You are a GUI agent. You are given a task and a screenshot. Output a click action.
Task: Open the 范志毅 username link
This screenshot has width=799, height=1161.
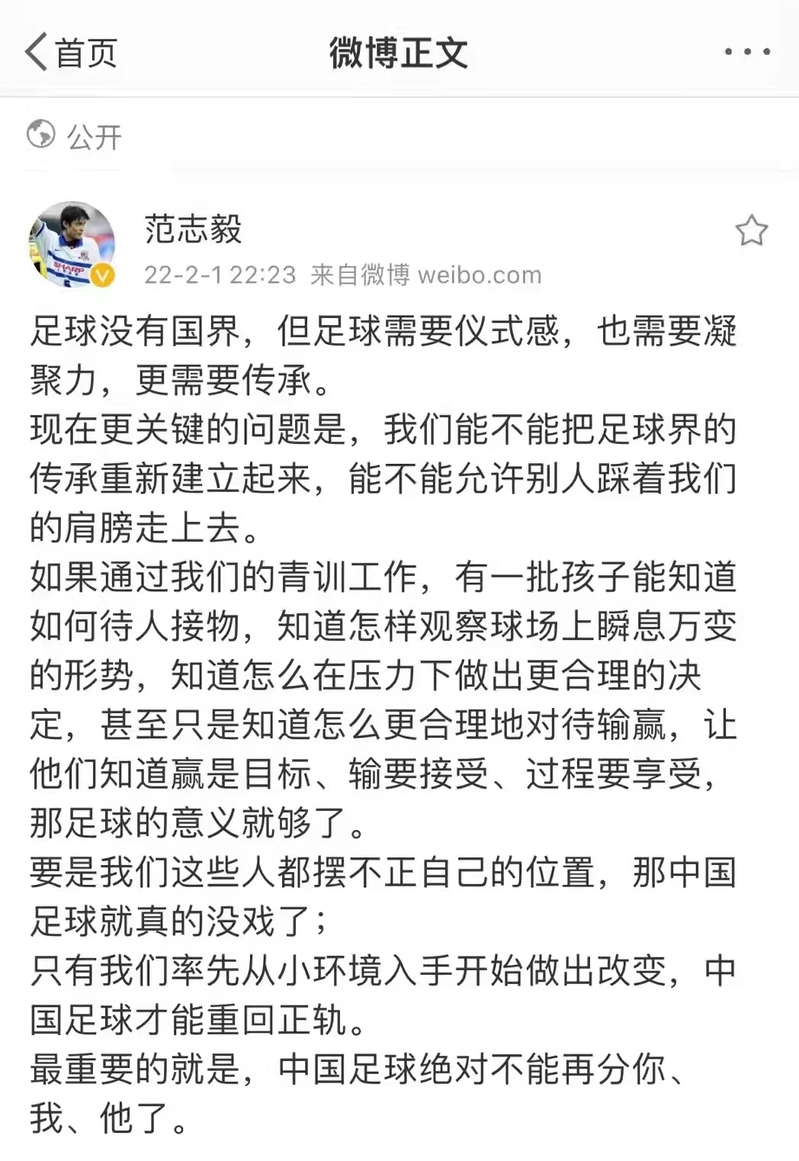[193, 229]
